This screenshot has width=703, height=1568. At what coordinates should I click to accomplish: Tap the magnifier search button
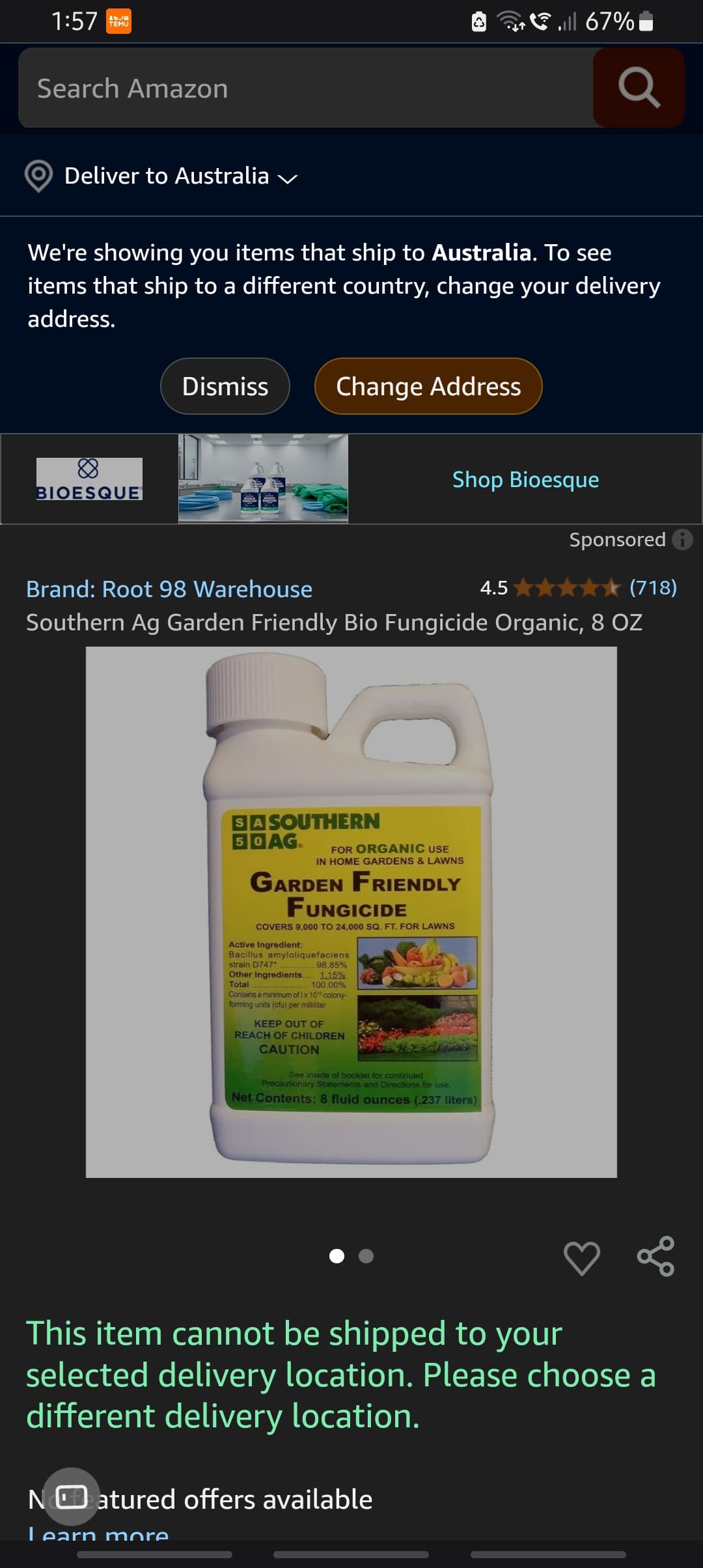(638, 88)
